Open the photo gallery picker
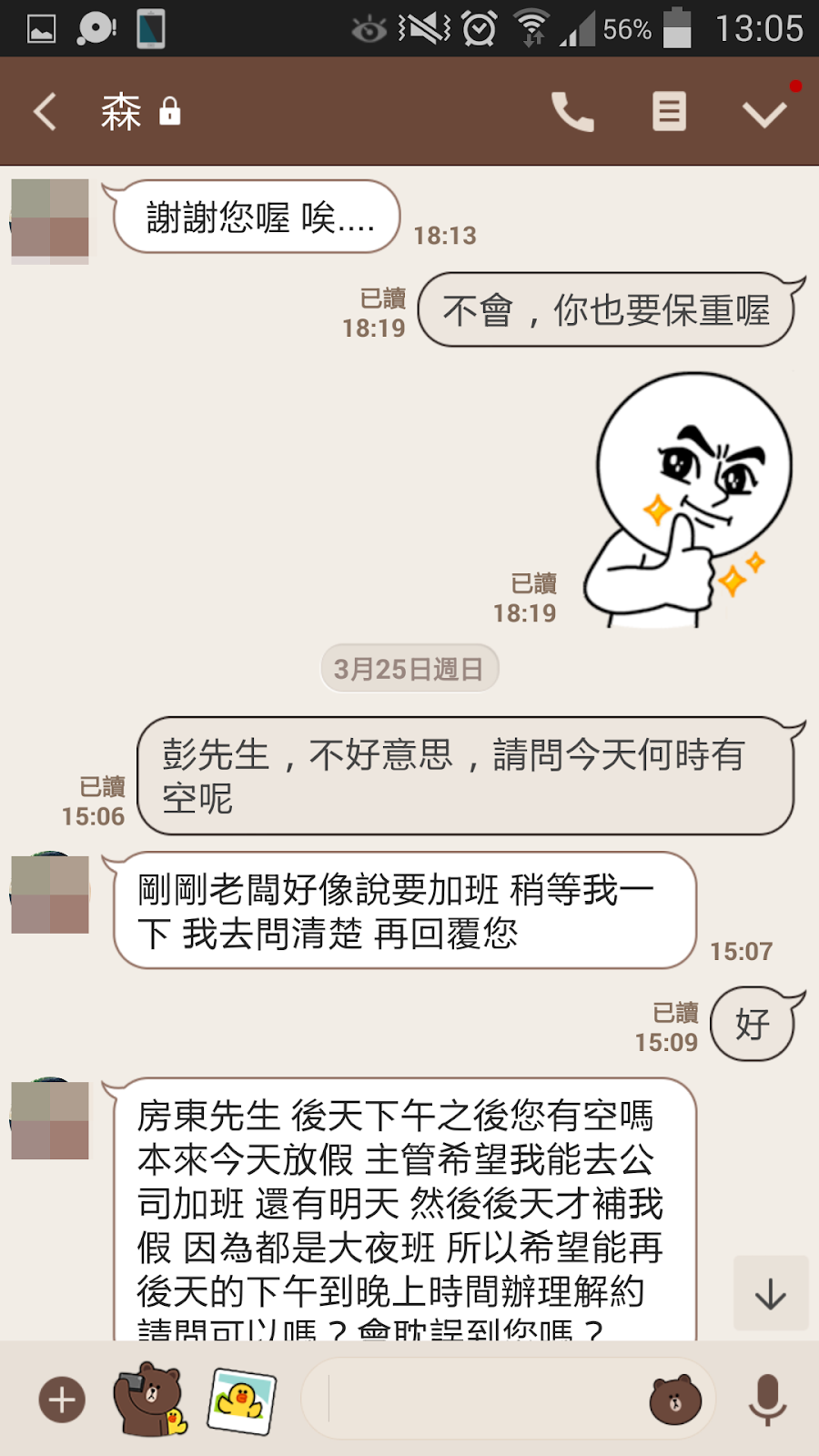The height and width of the screenshot is (1456, 819). (241, 1400)
